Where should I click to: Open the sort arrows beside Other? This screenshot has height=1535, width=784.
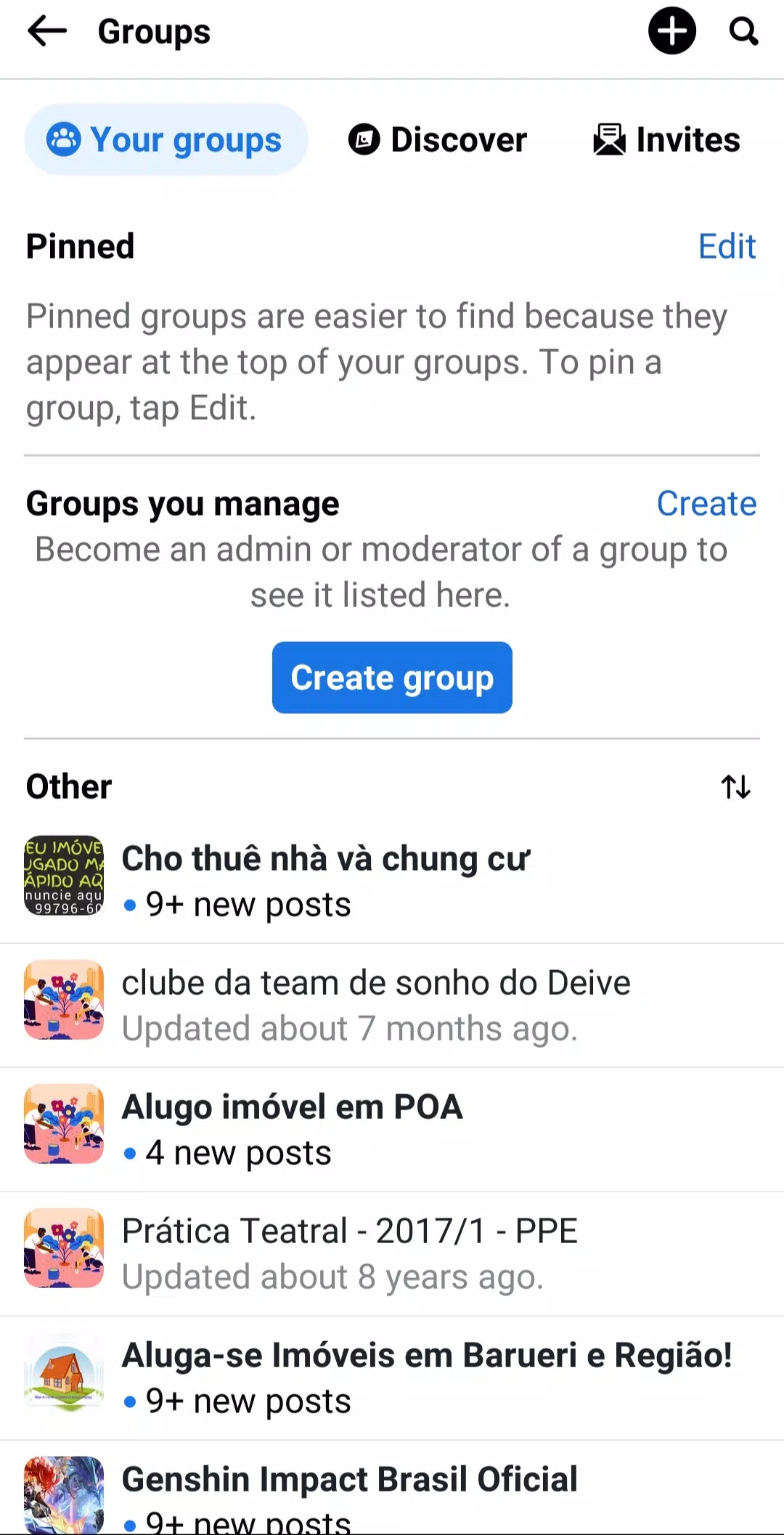(735, 786)
